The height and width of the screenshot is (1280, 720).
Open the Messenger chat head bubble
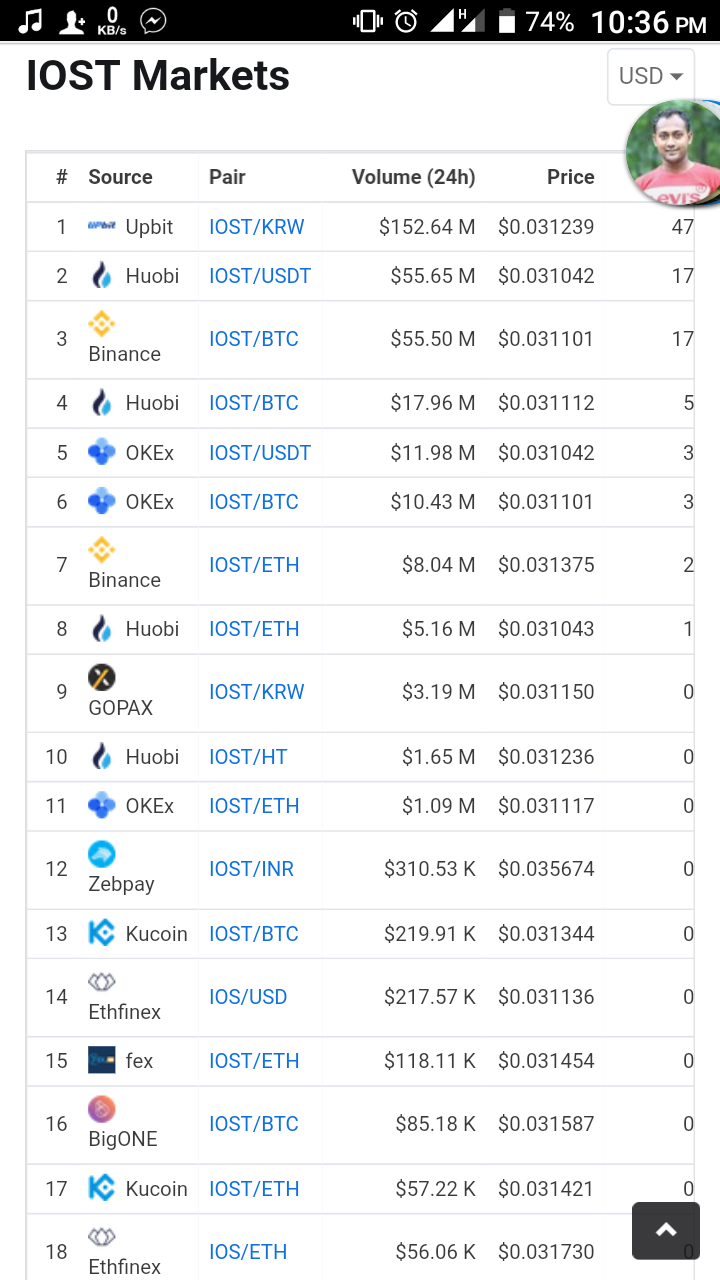click(673, 153)
